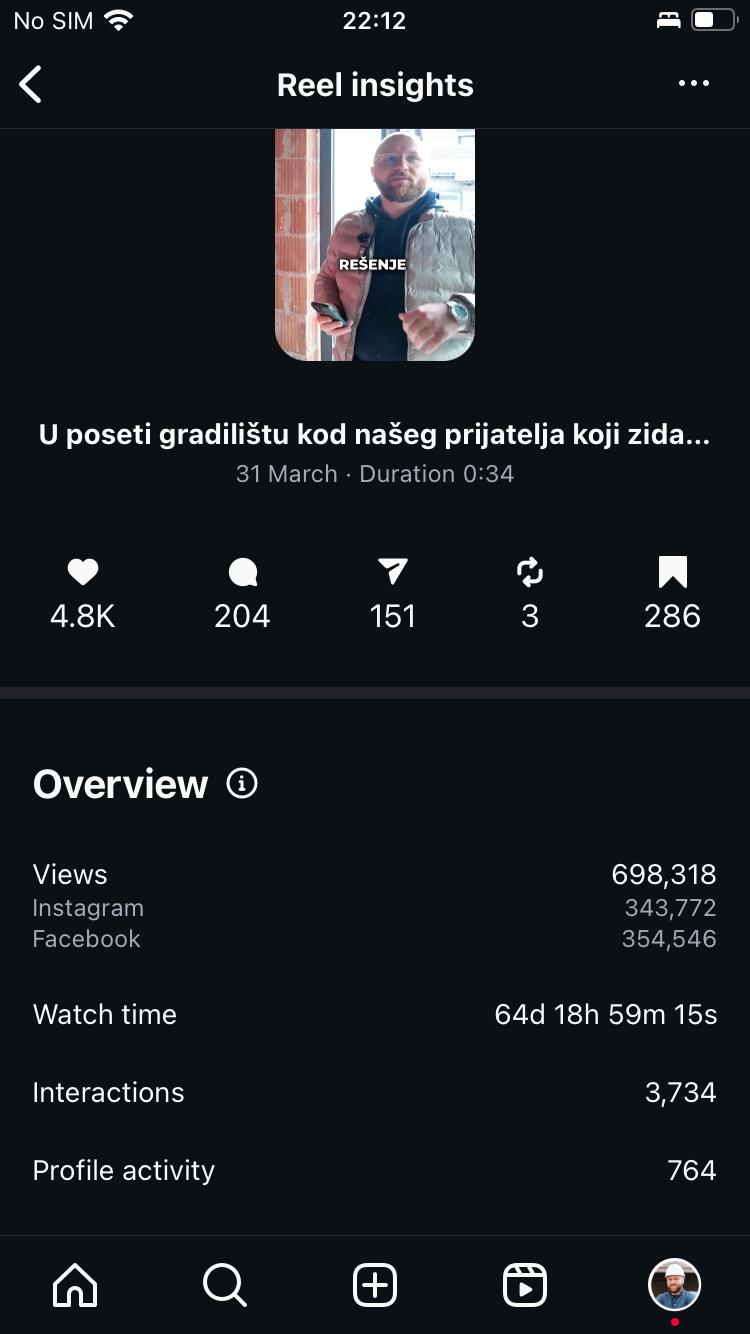Open the Reels tab

[x=525, y=1284]
